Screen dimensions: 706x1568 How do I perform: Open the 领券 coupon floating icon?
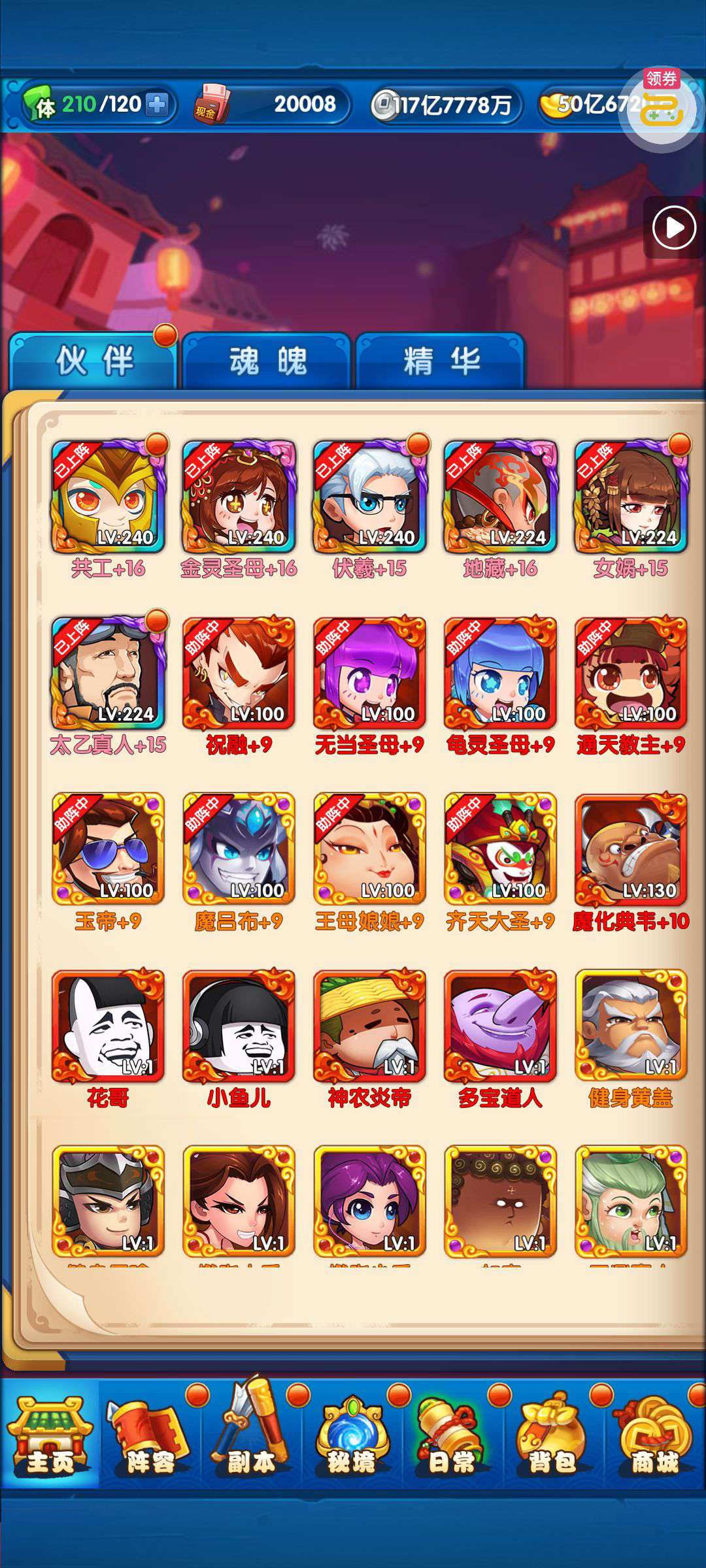tap(662, 105)
